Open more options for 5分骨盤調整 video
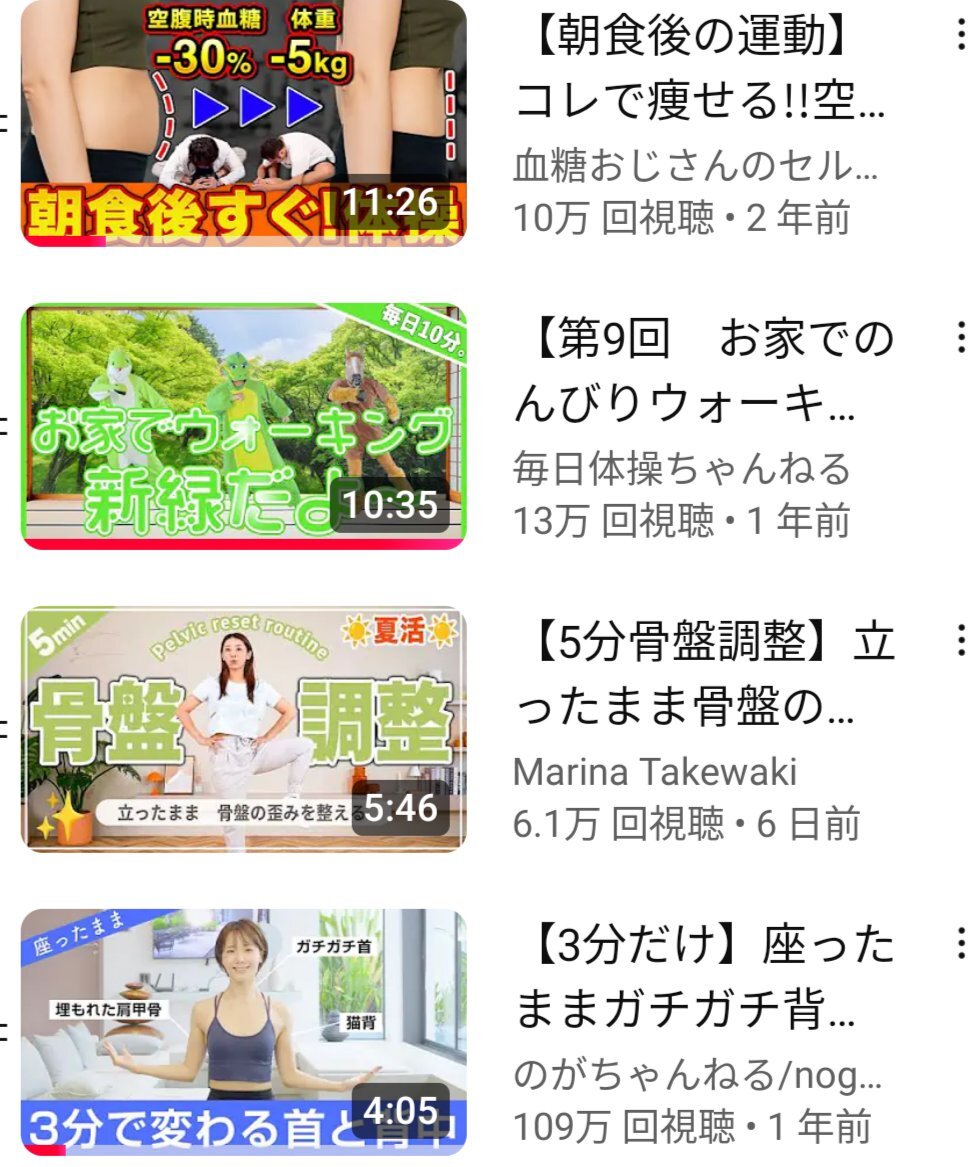This screenshot has width=969, height=1167. click(958, 640)
